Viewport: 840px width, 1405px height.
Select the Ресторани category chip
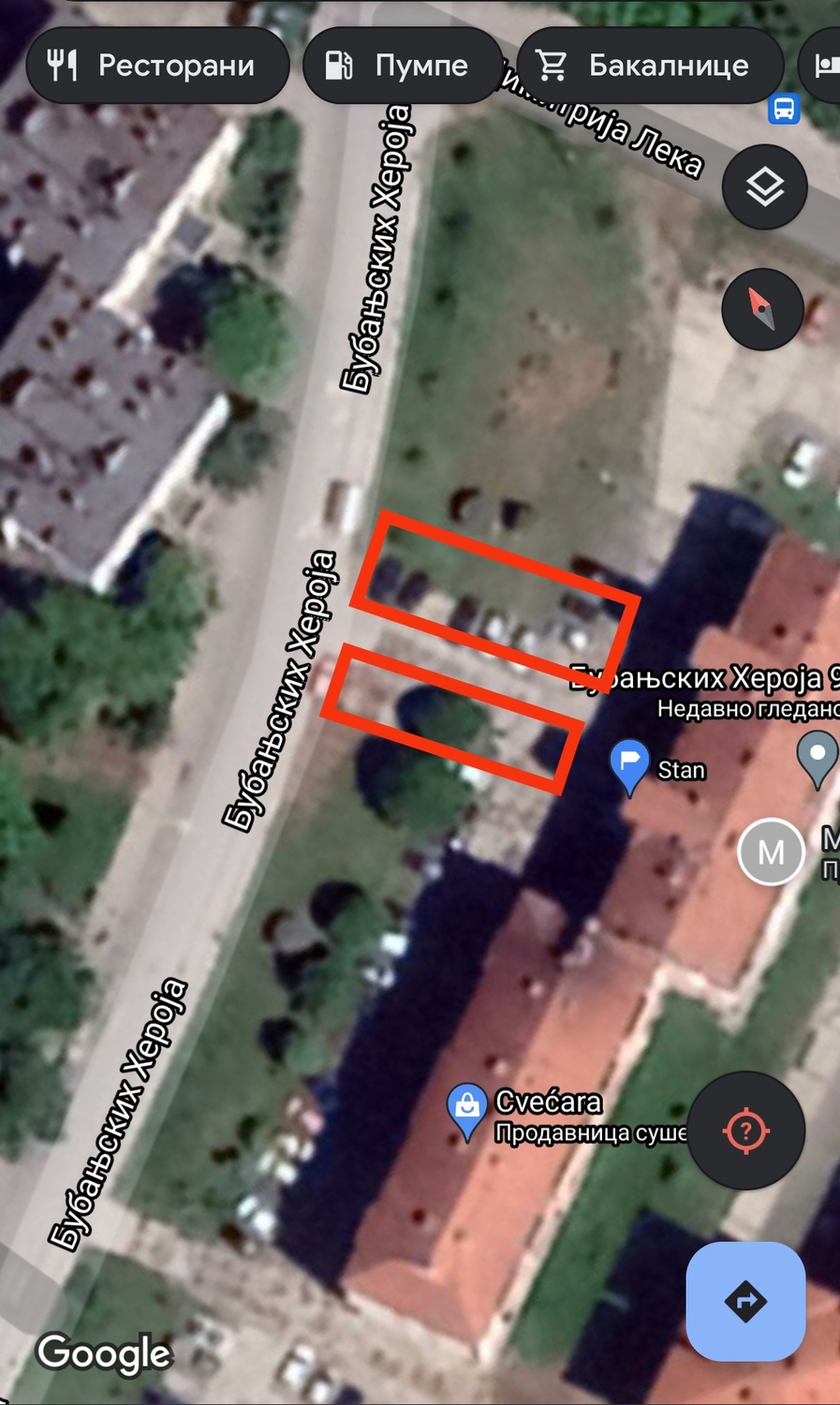click(x=156, y=66)
